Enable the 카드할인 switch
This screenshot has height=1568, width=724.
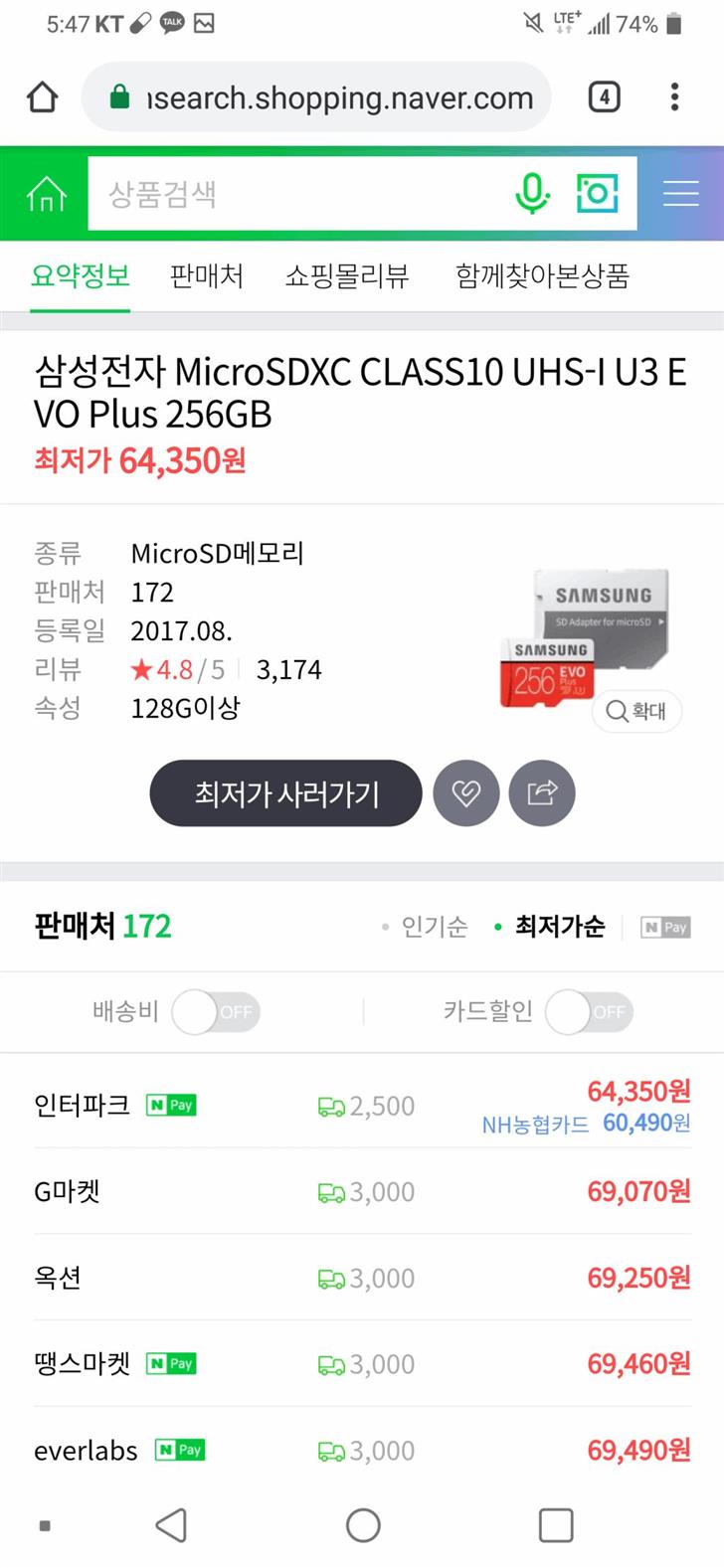point(589,1012)
